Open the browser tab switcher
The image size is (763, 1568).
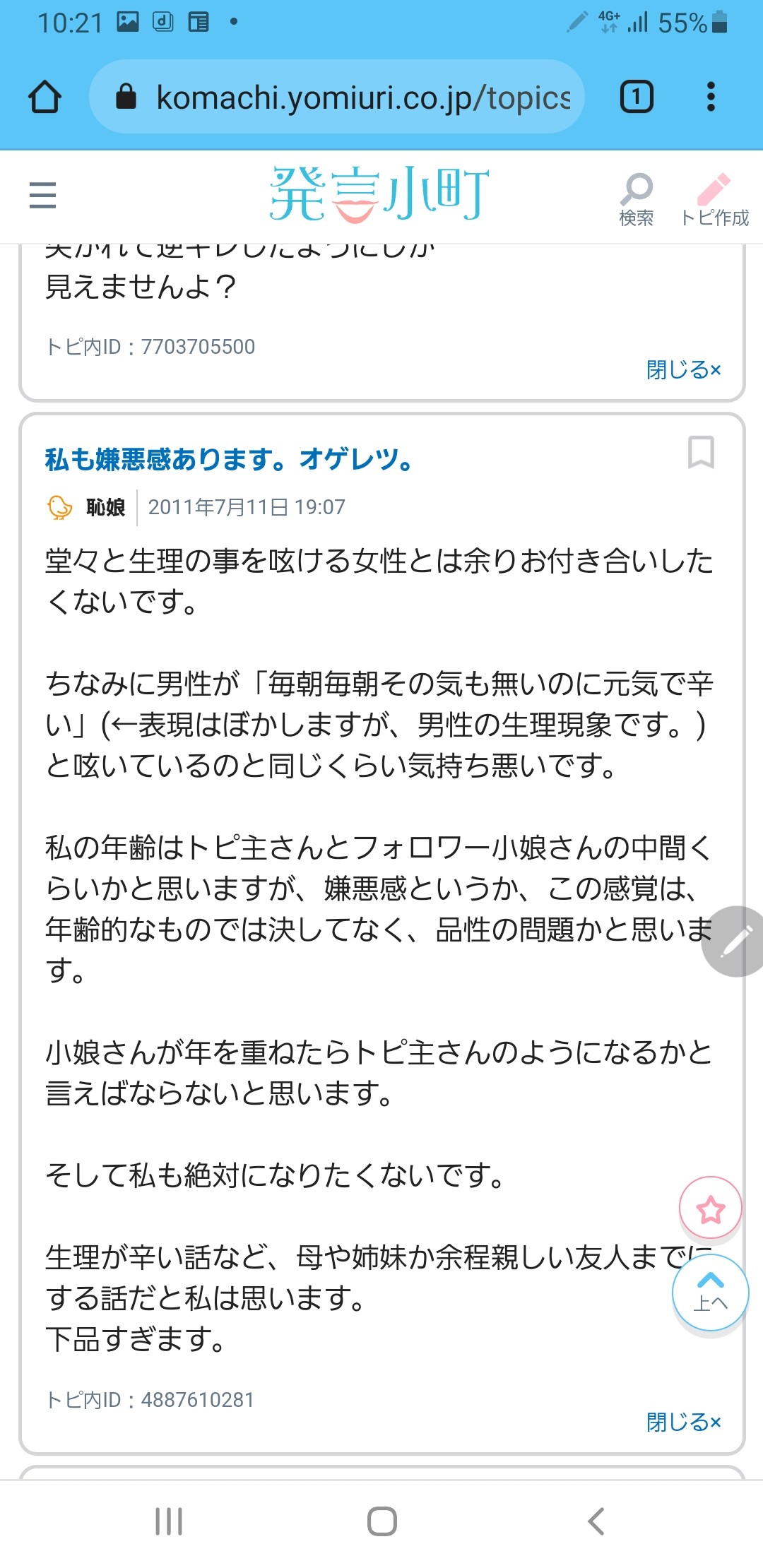(636, 97)
